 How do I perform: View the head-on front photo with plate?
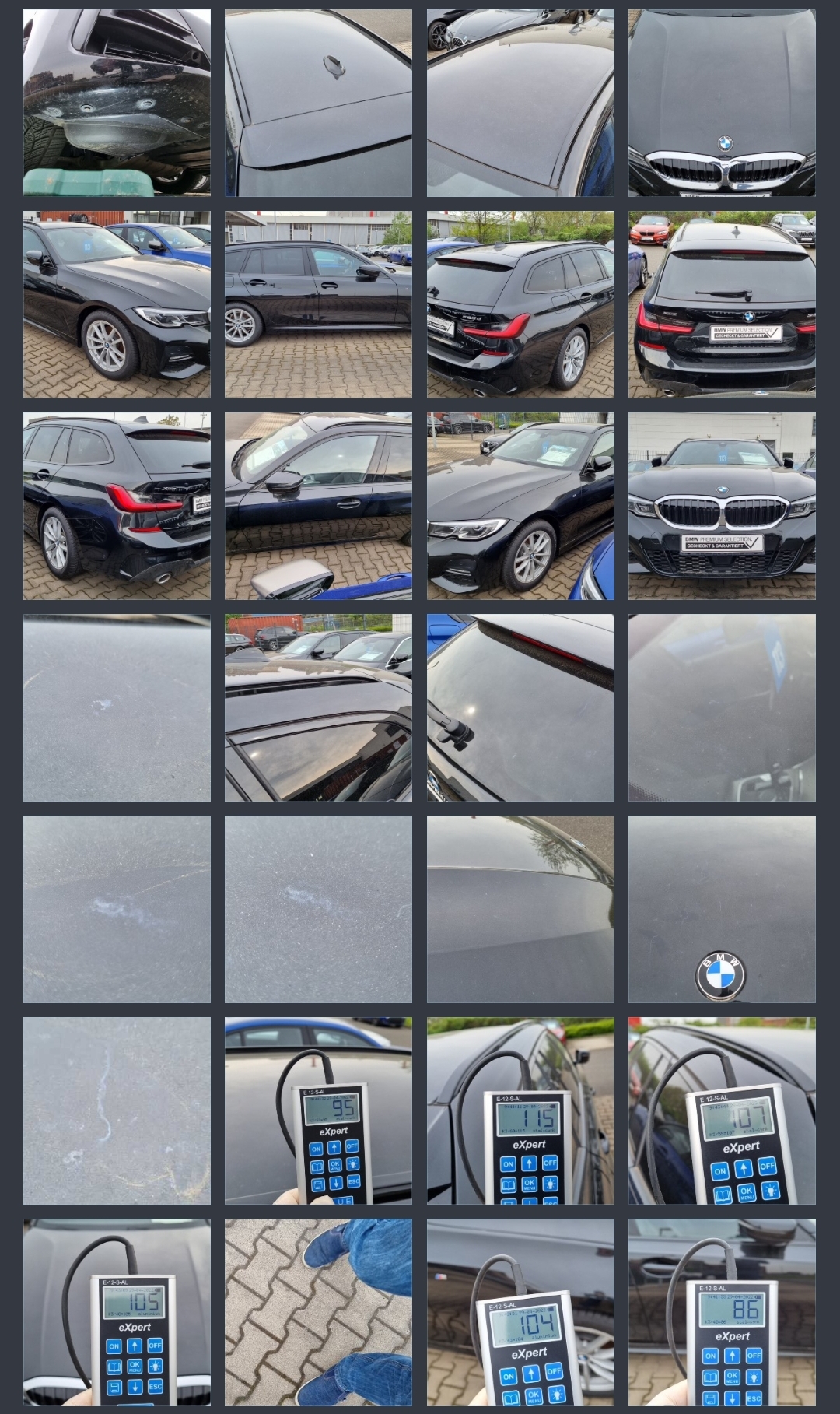(x=722, y=506)
